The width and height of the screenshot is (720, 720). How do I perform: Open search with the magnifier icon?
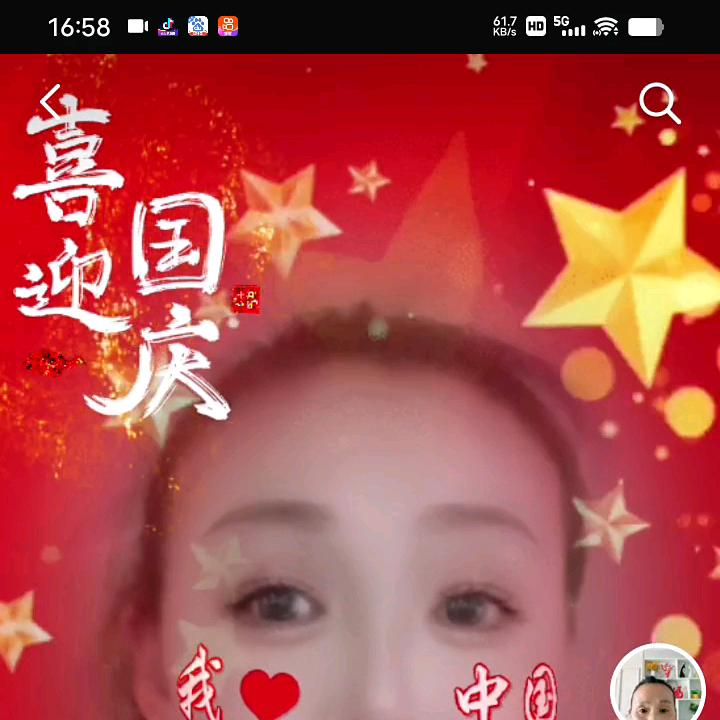(659, 103)
